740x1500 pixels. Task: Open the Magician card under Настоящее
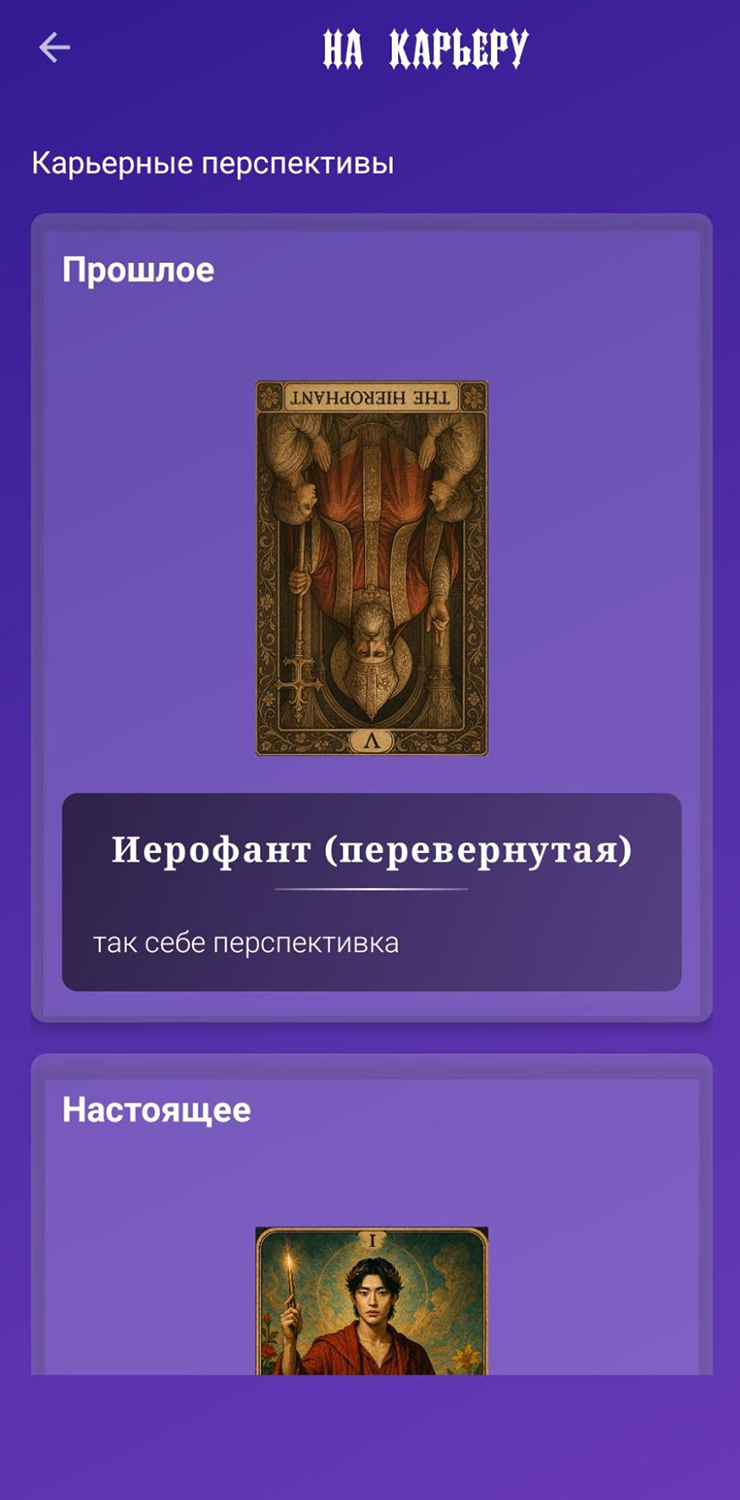(371, 1300)
